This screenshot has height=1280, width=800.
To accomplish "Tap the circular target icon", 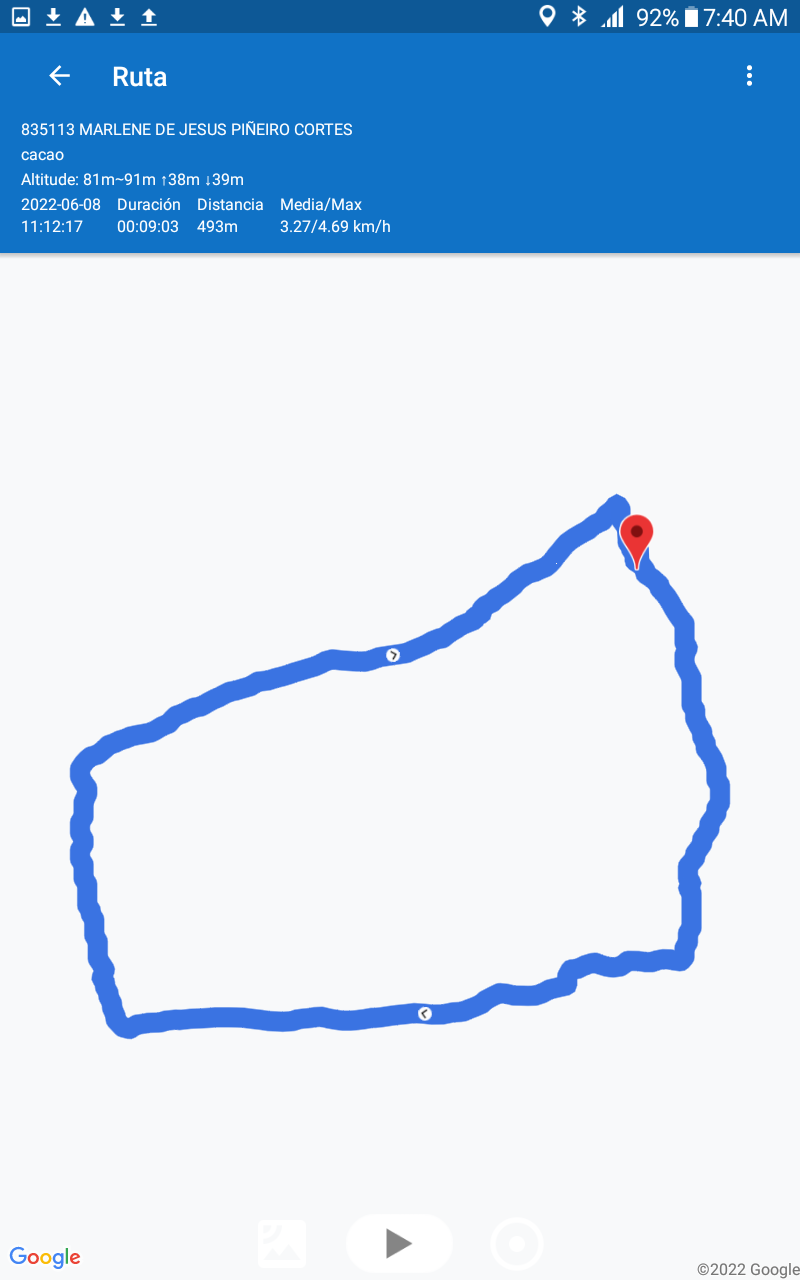I will (517, 1244).
